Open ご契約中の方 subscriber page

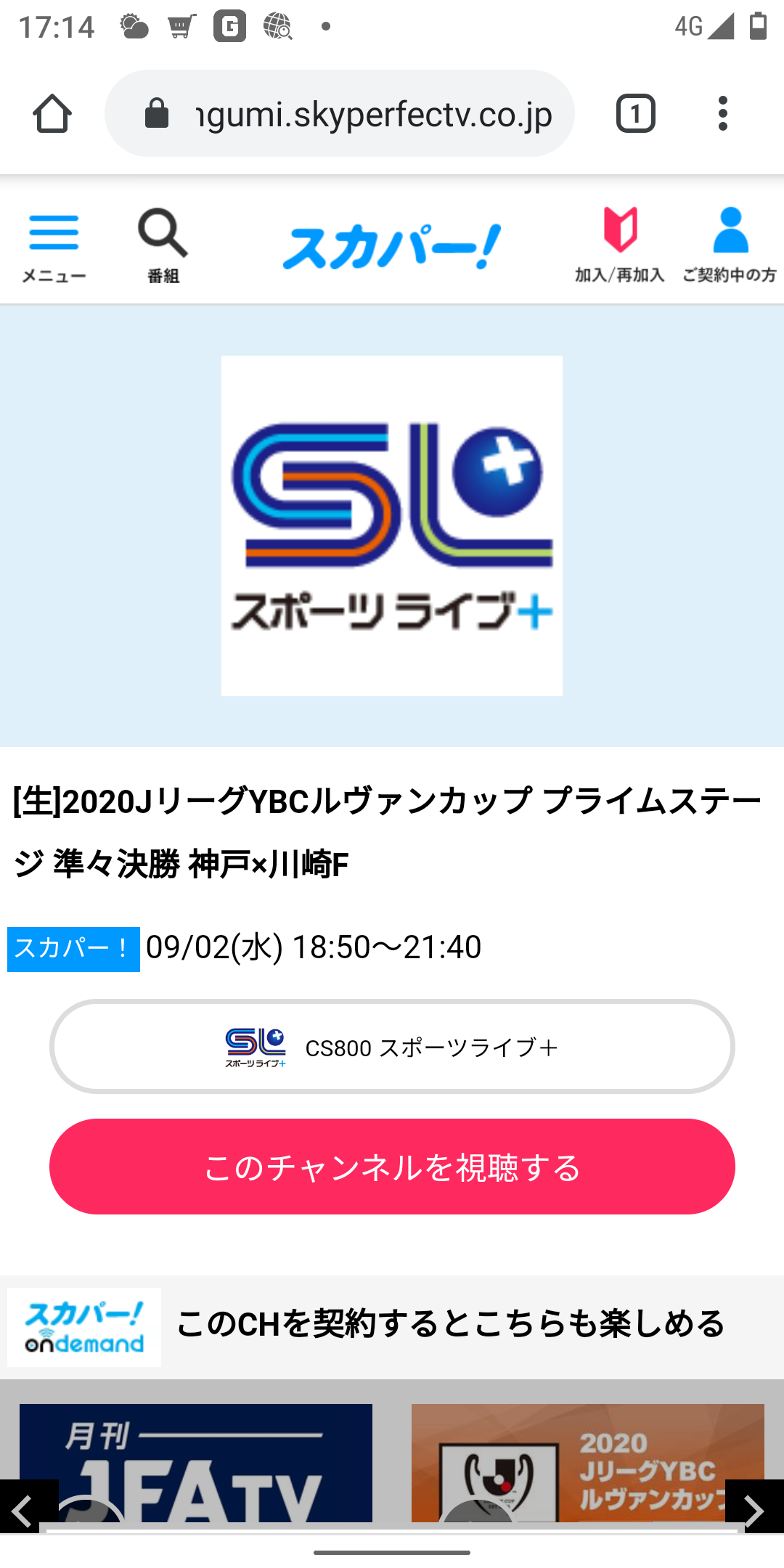point(730,245)
